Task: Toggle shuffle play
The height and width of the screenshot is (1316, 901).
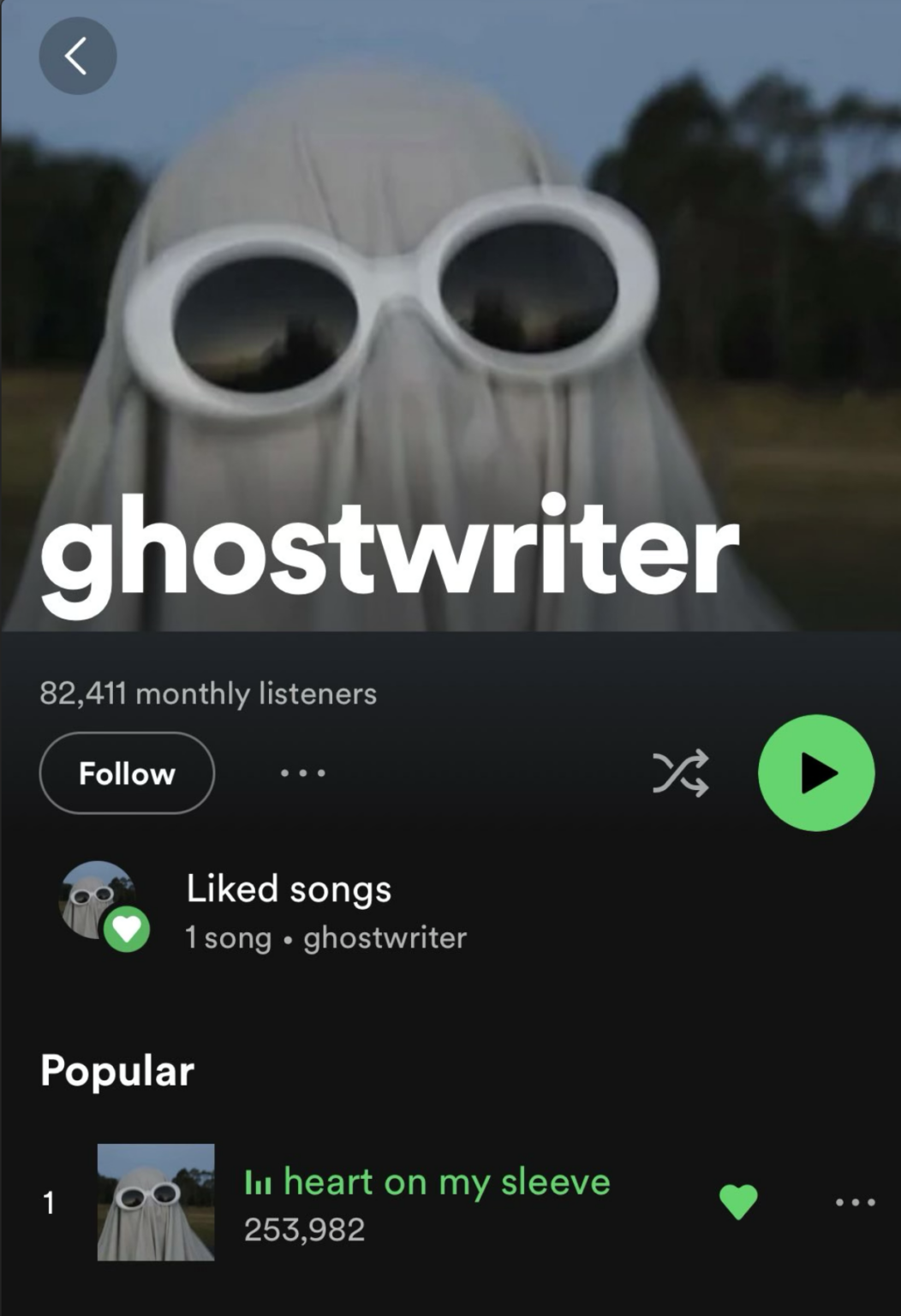Action: (681, 773)
